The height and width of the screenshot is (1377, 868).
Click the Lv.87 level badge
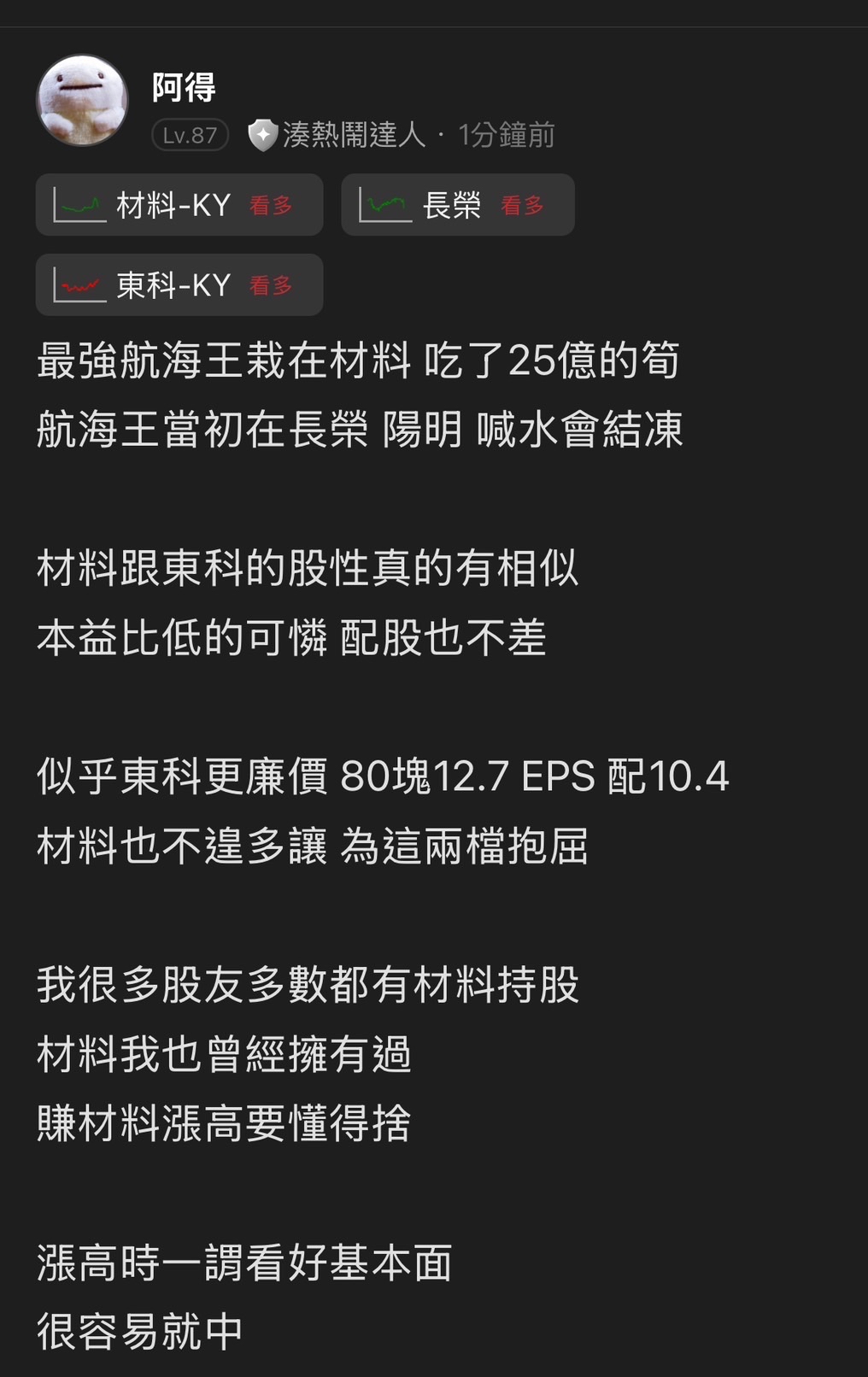[188, 134]
